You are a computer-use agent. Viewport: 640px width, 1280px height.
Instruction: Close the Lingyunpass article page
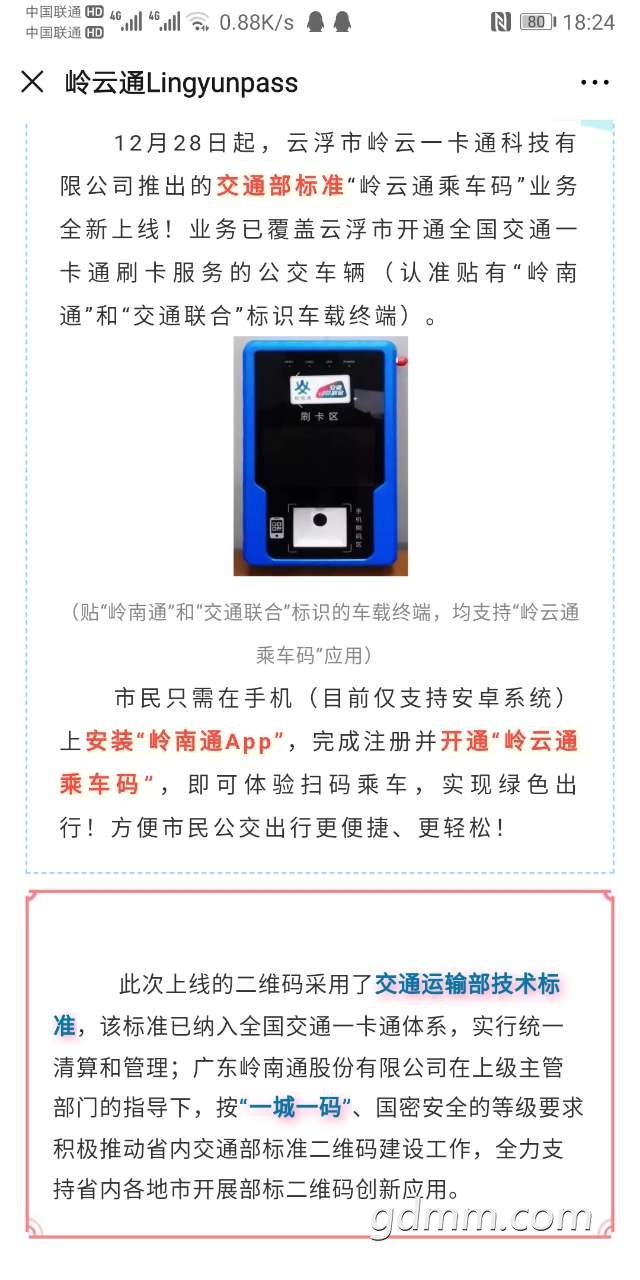pos(32,82)
